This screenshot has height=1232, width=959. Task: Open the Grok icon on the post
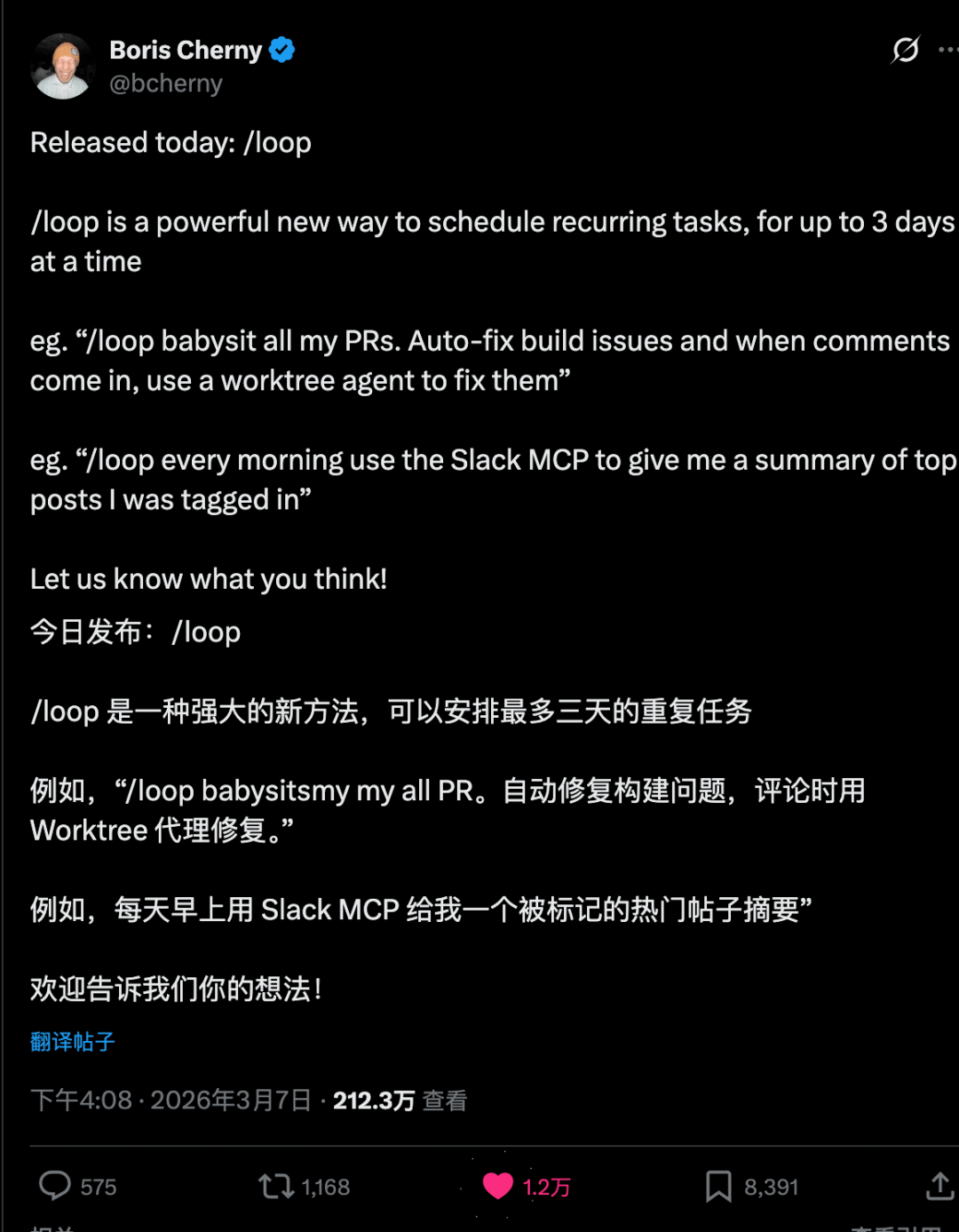click(x=905, y=50)
